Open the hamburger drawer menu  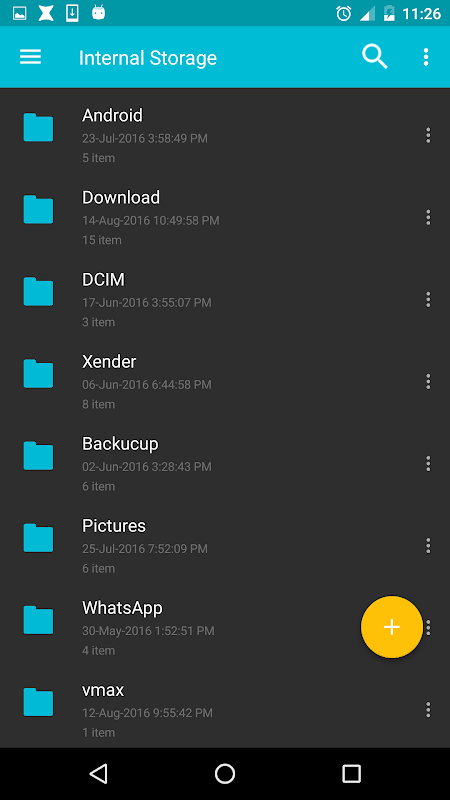pyautogui.click(x=30, y=57)
